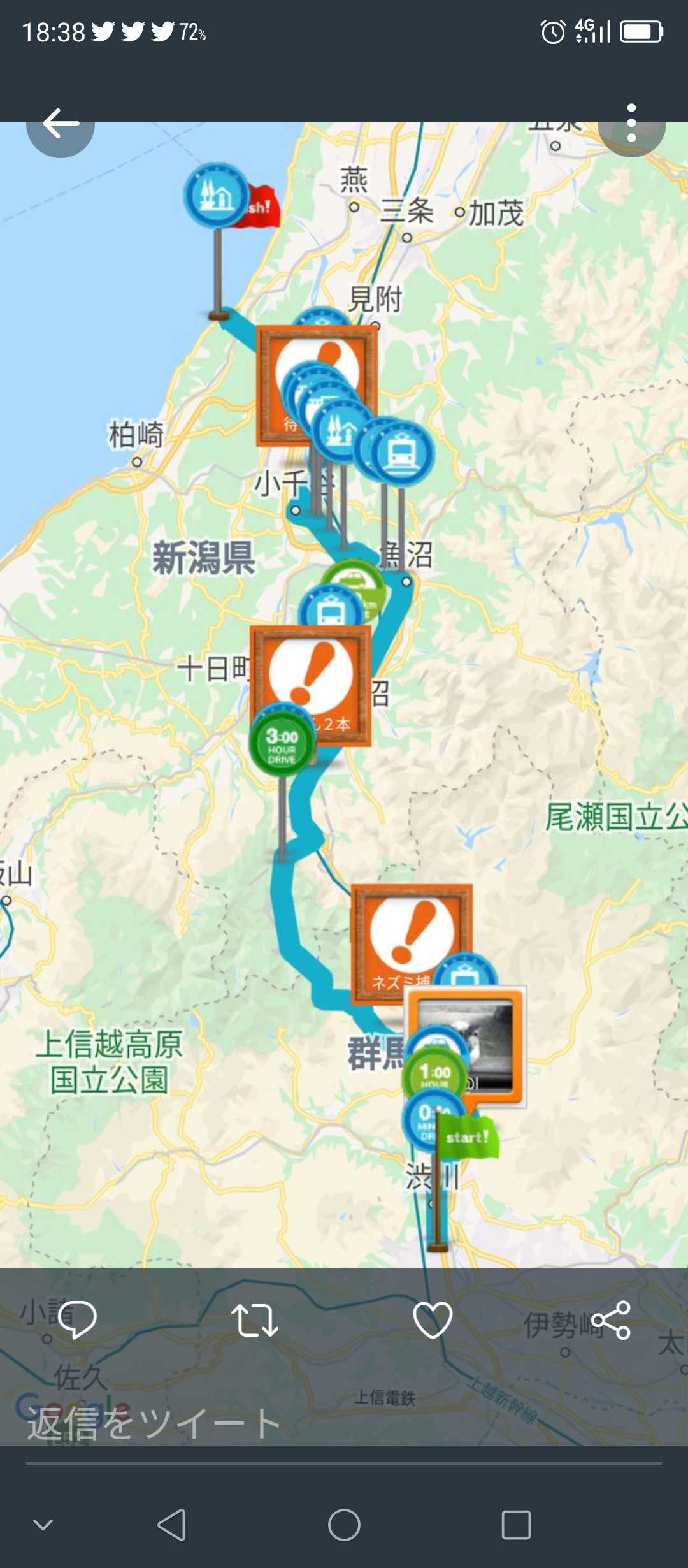
Task: Retweet this image tweet
Action: coord(254,1320)
